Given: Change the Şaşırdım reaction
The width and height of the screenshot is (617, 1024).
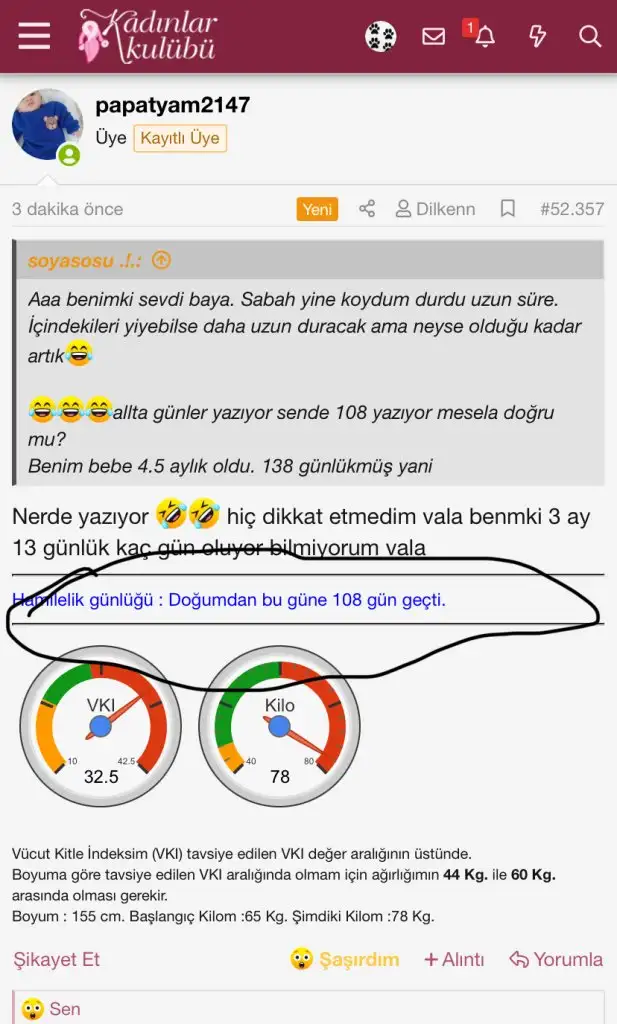Looking at the screenshot, I should click(x=344, y=959).
